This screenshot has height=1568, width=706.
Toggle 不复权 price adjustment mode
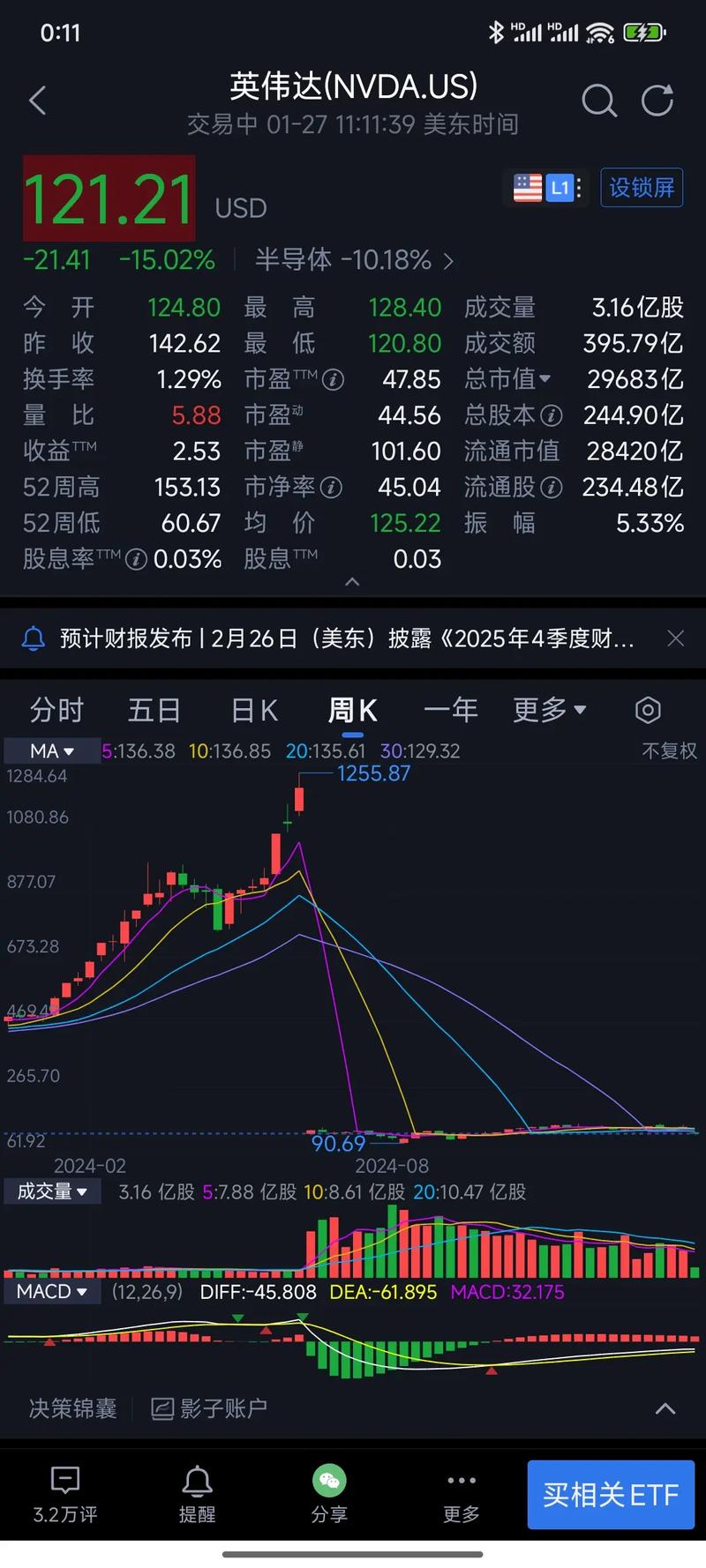click(x=667, y=750)
